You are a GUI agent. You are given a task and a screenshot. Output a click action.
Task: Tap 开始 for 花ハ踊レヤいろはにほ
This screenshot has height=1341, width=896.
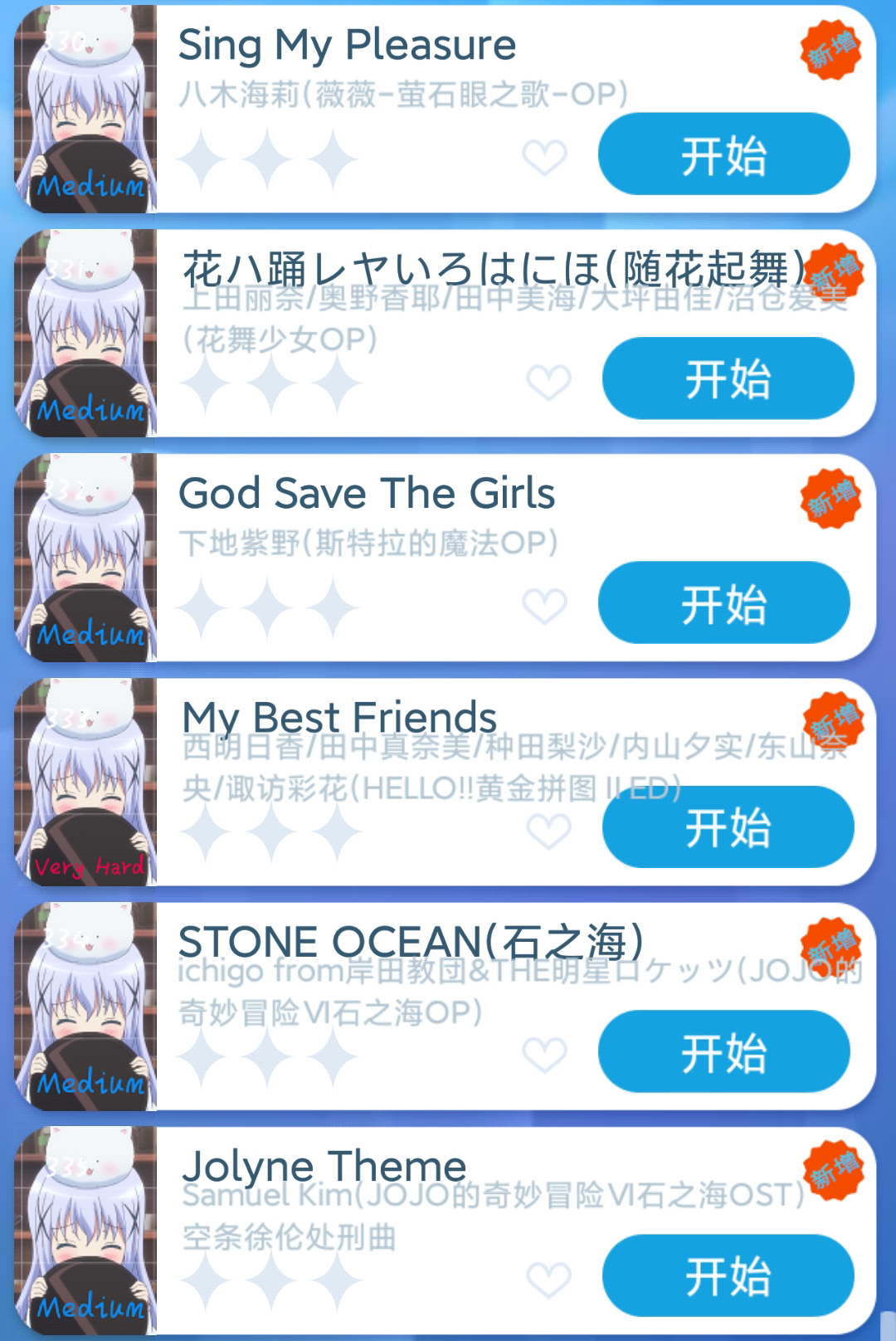point(728,378)
